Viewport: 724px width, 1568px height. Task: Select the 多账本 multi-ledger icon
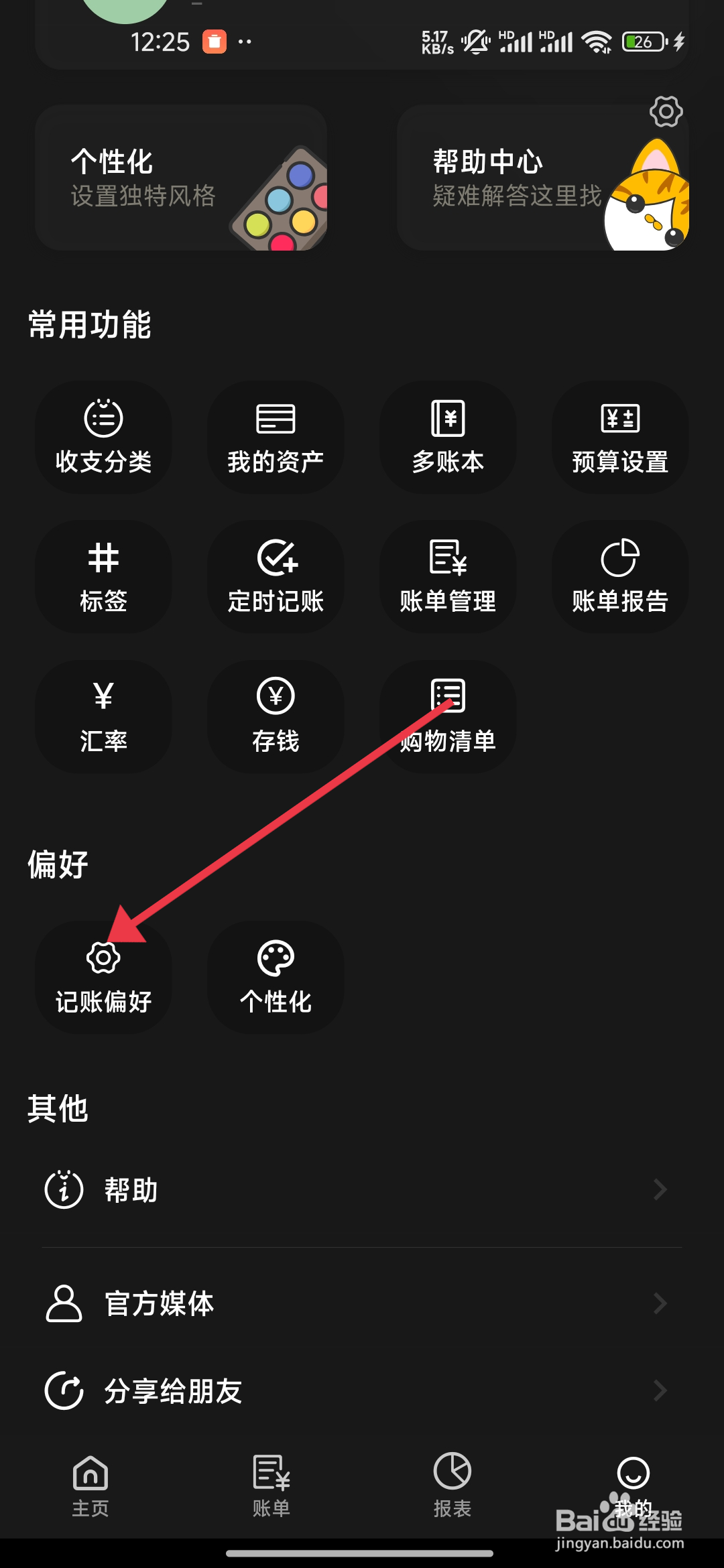click(448, 437)
